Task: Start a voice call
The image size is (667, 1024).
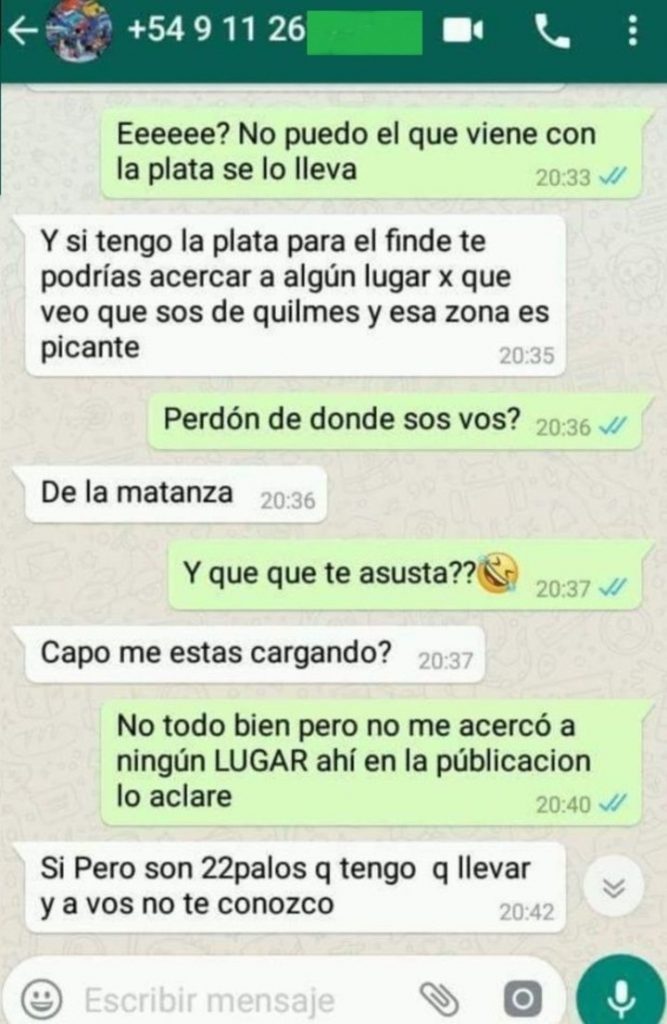Action: pos(552,32)
